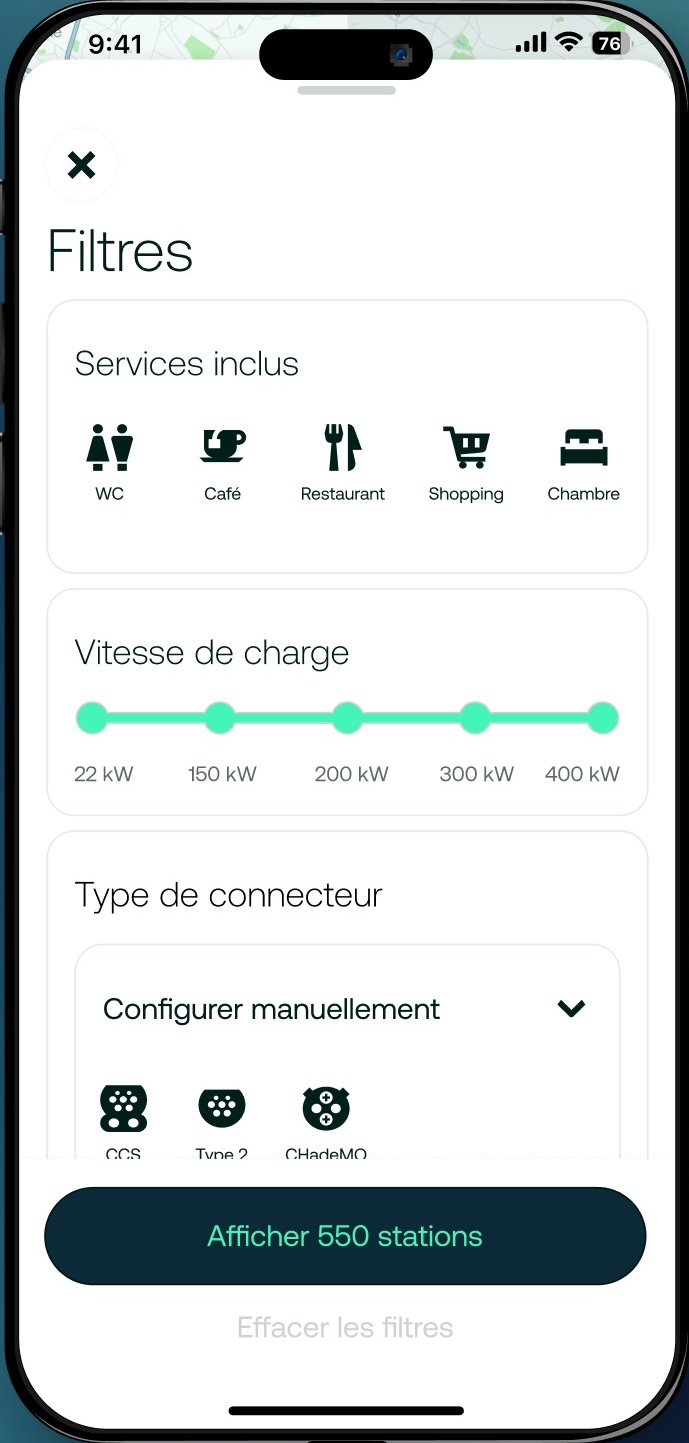Select the WC service filter
The width and height of the screenshot is (689, 1443).
point(109,463)
